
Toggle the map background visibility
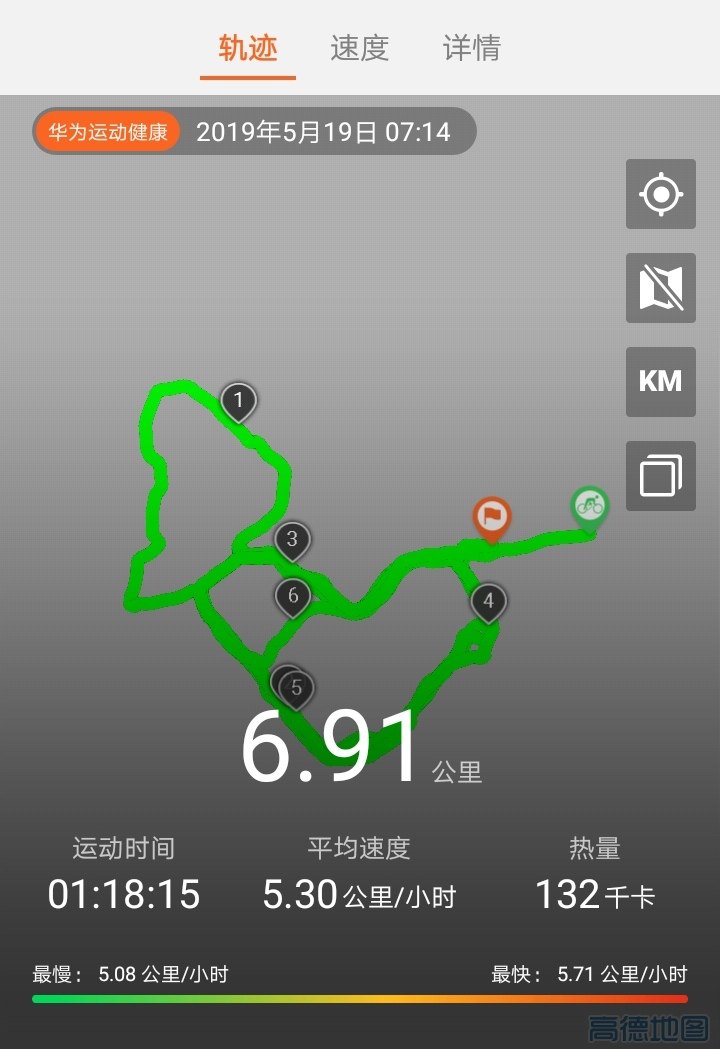coord(660,288)
